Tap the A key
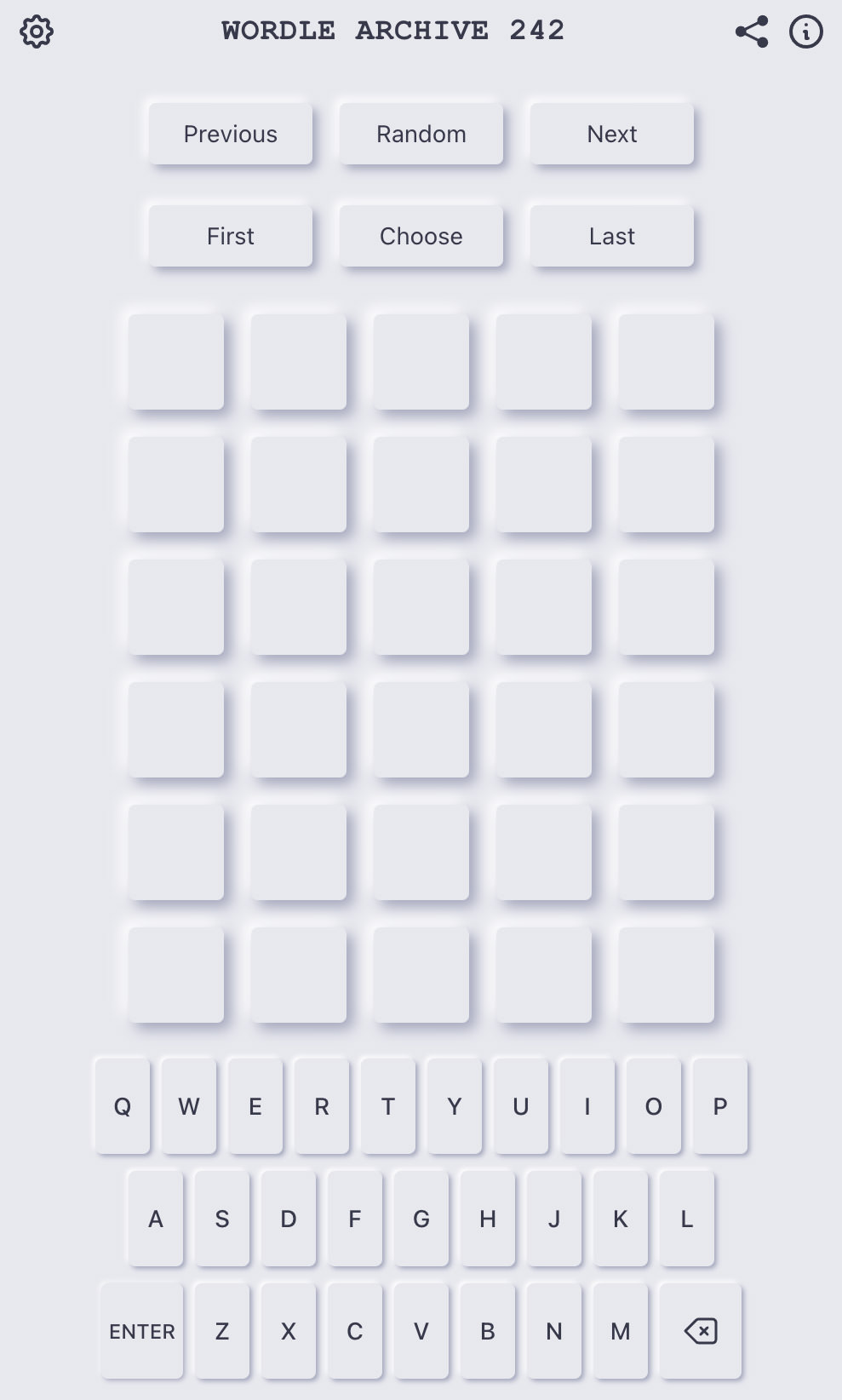Image resolution: width=842 pixels, height=1400 pixels. tap(156, 1219)
